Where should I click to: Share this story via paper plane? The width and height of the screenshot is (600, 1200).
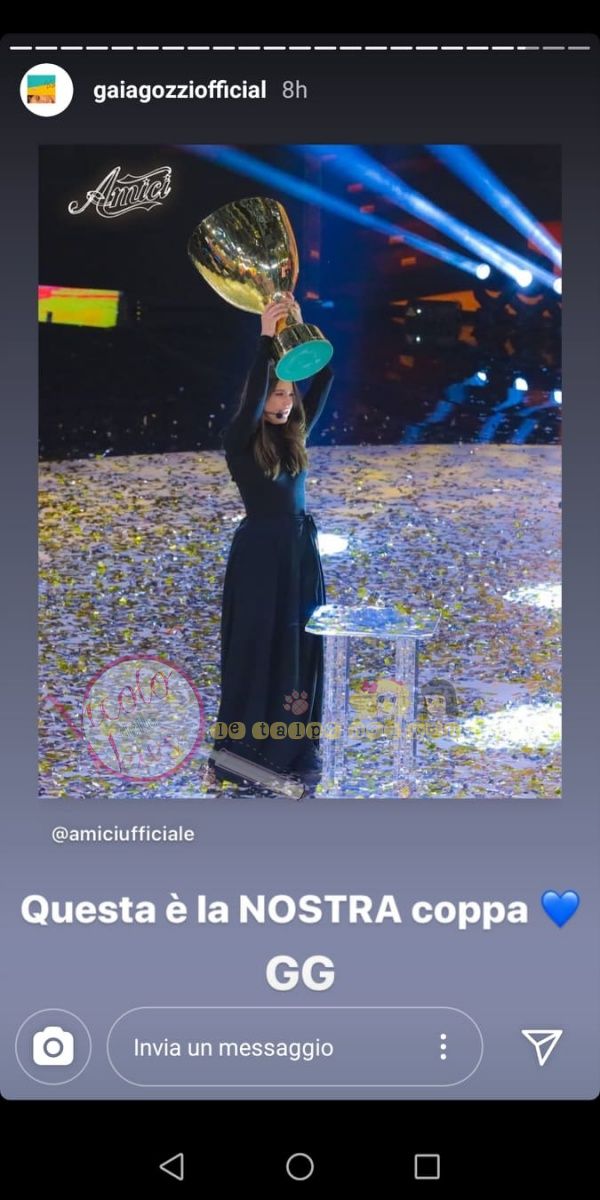coord(541,1046)
